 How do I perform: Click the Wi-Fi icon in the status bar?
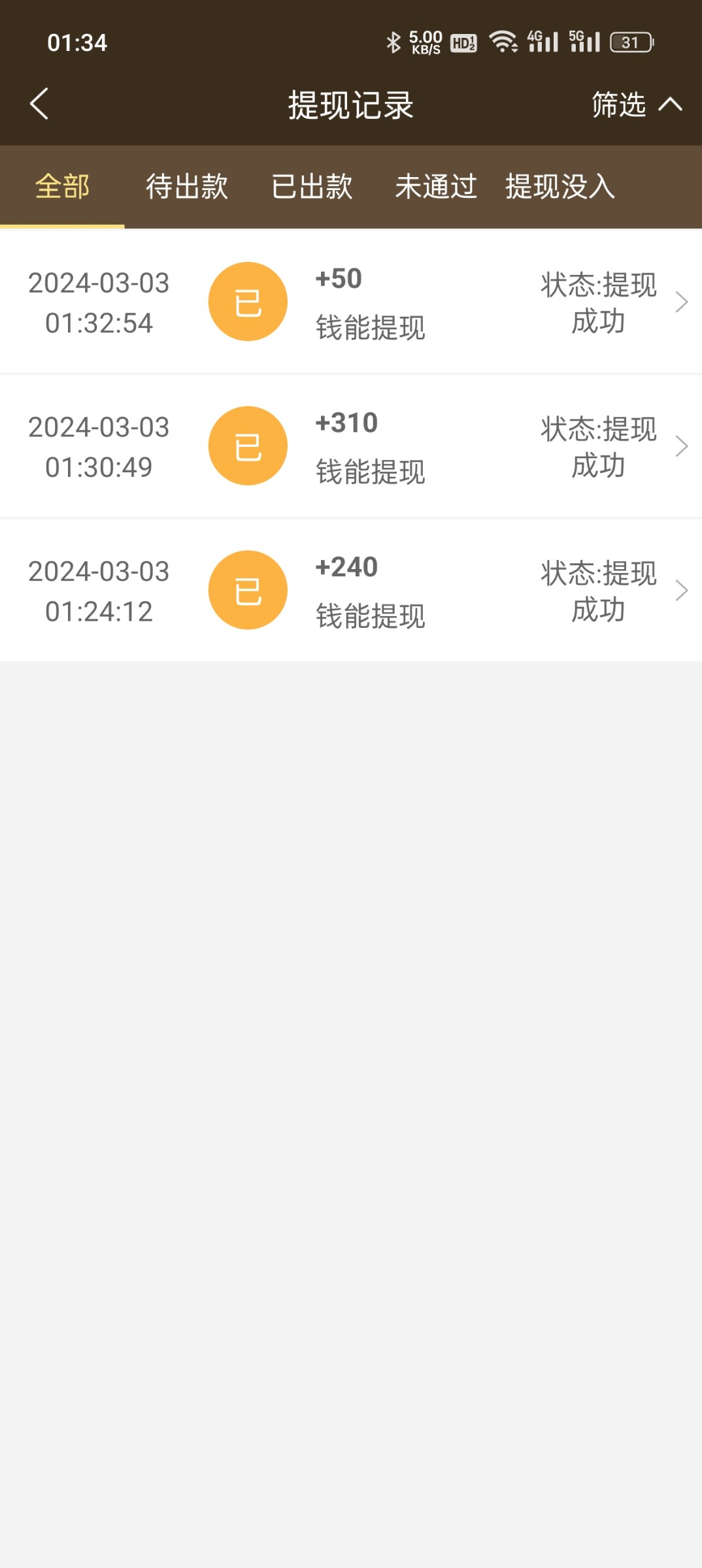[x=503, y=41]
